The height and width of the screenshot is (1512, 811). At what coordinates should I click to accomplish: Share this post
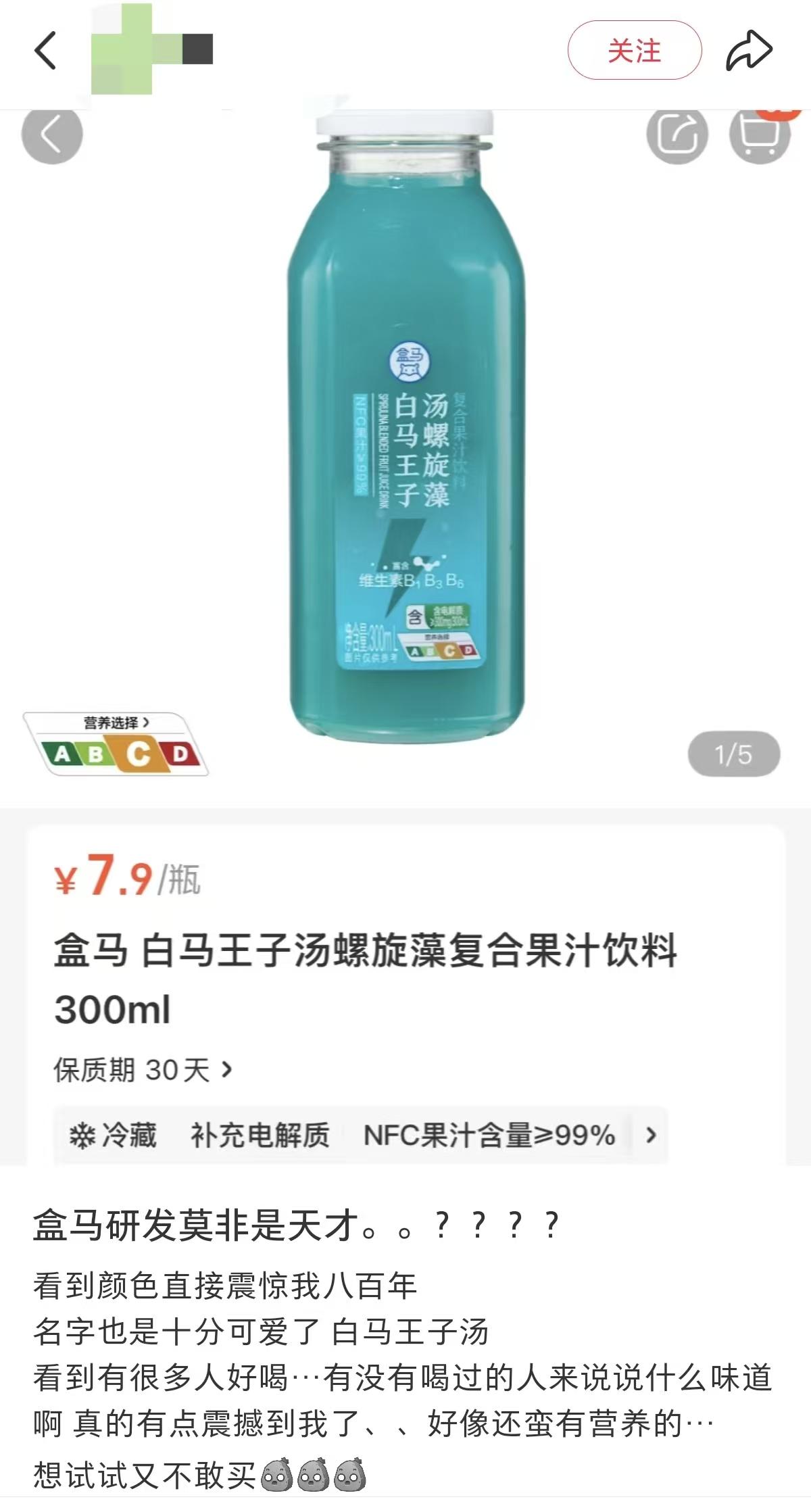click(x=749, y=51)
